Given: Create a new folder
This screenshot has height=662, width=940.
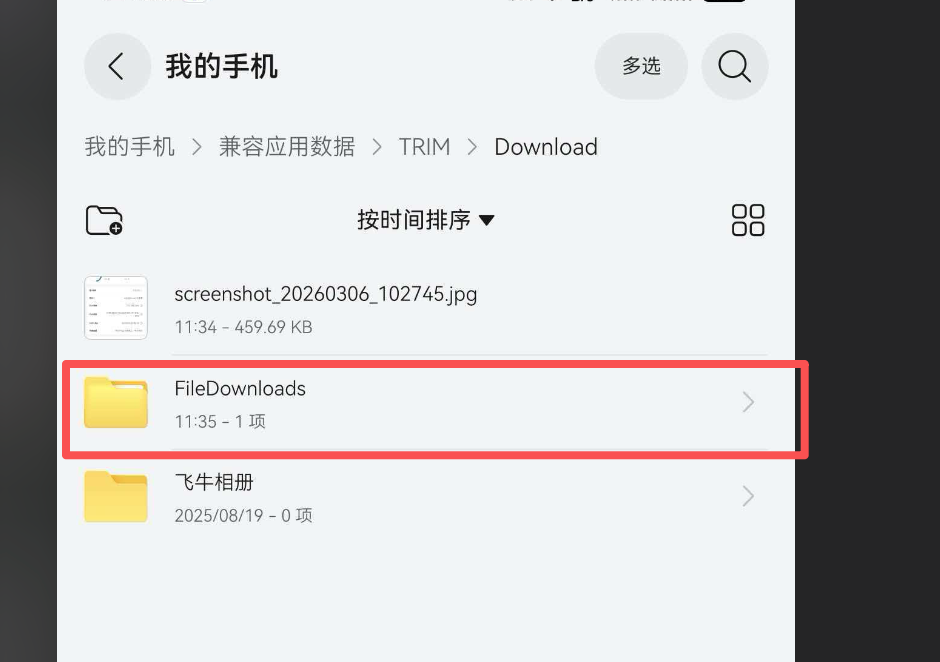Looking at the screenshot, I should click(x=104, y=220).
